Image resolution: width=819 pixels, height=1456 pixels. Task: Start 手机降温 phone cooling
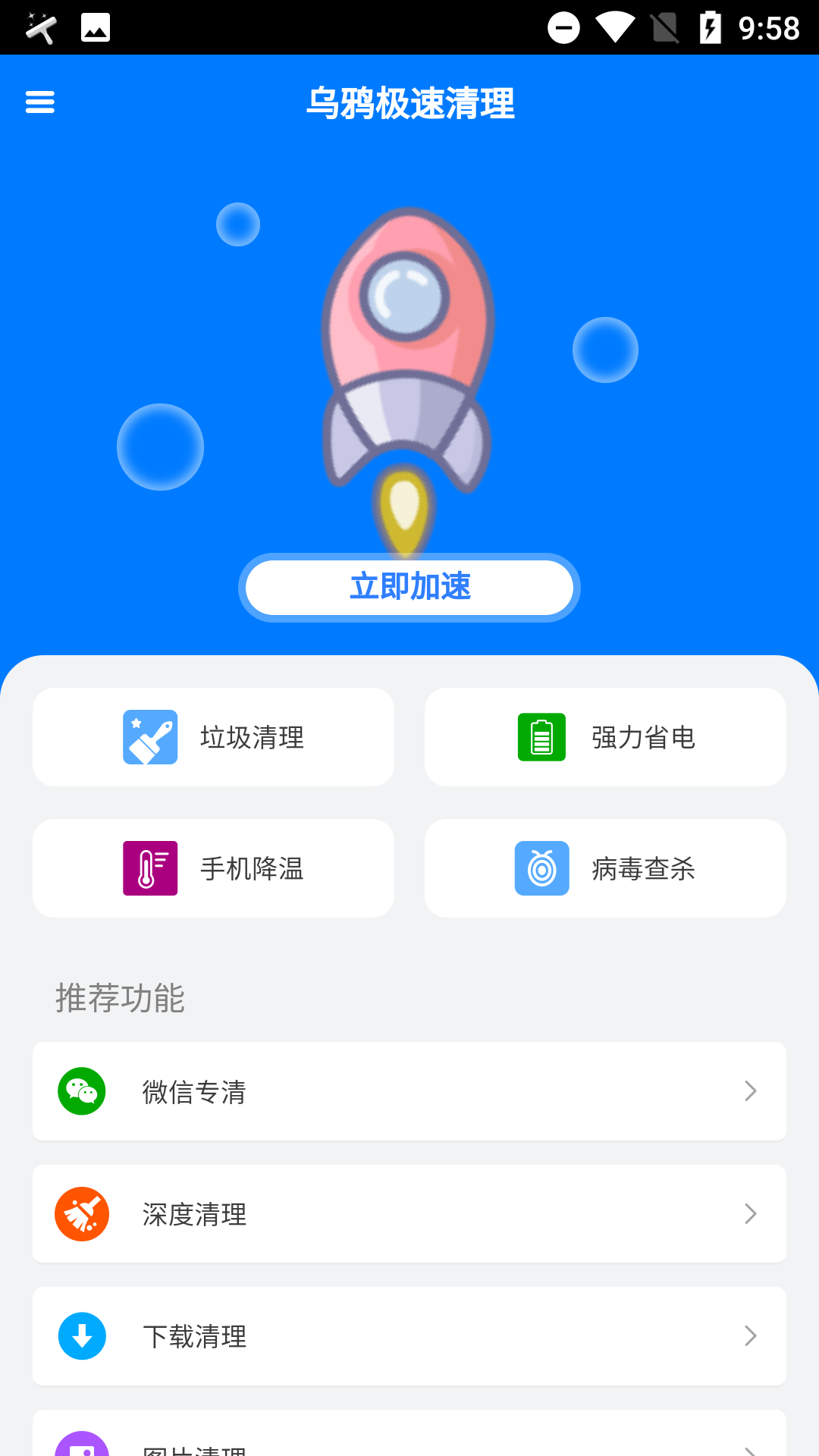[213, 868]
